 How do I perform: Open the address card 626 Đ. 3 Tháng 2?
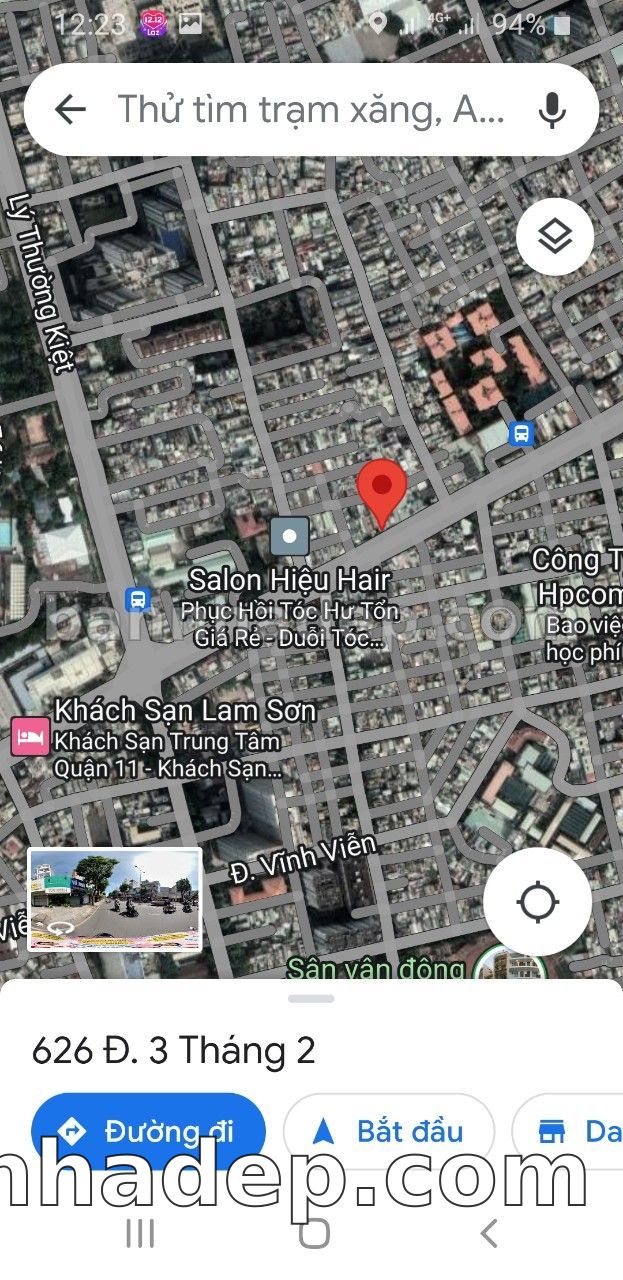(x=174, y=1050)
